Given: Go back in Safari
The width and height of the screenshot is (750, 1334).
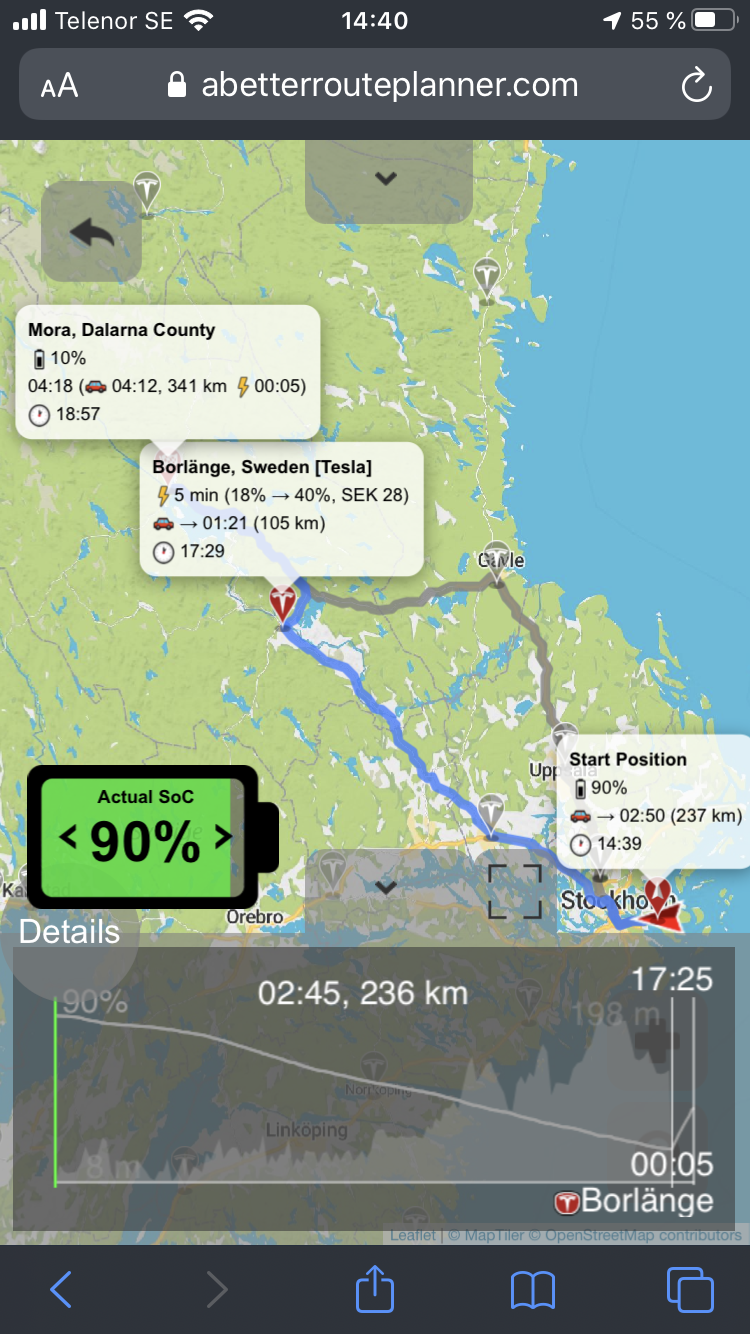Looking at the screenshot, I should point(61,1290).
